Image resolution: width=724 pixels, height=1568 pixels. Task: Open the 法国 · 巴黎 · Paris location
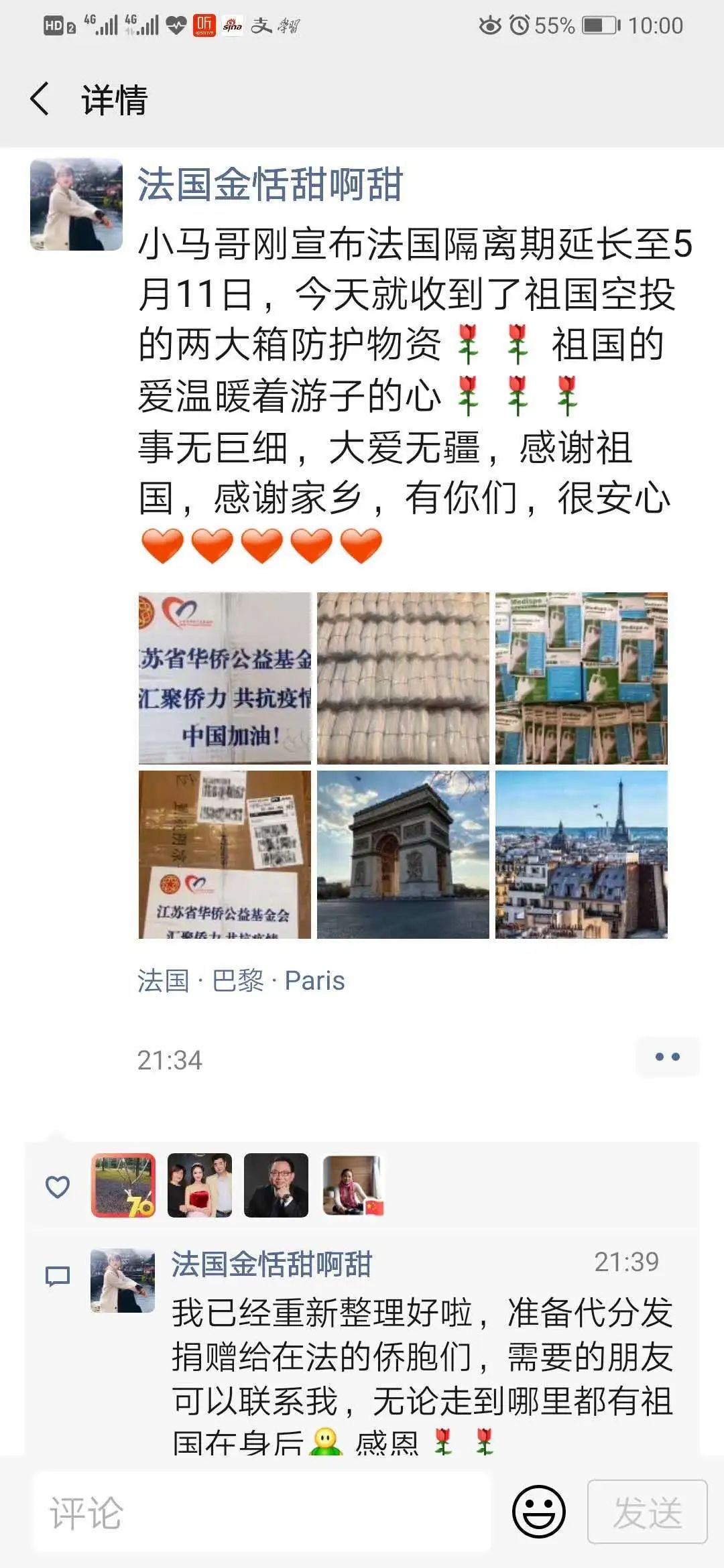point(241,980)
